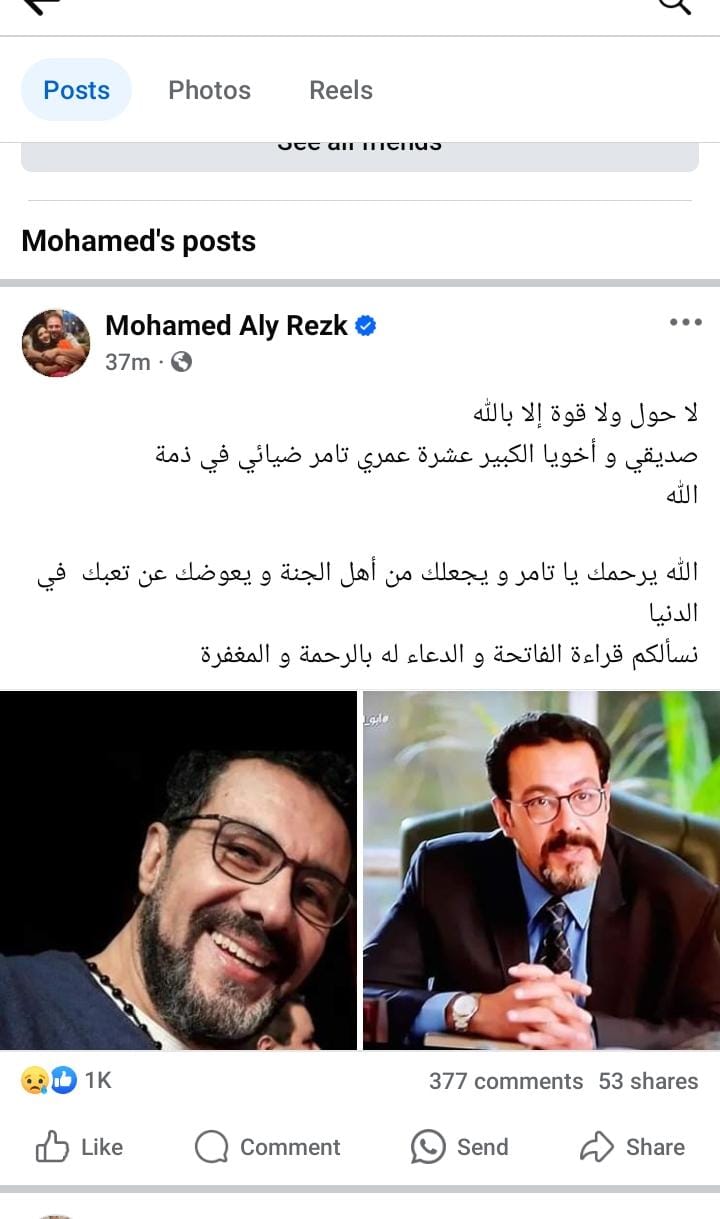The image size is (720, 1219).
Task: Select the Posts tab
Action: [76, 90]
